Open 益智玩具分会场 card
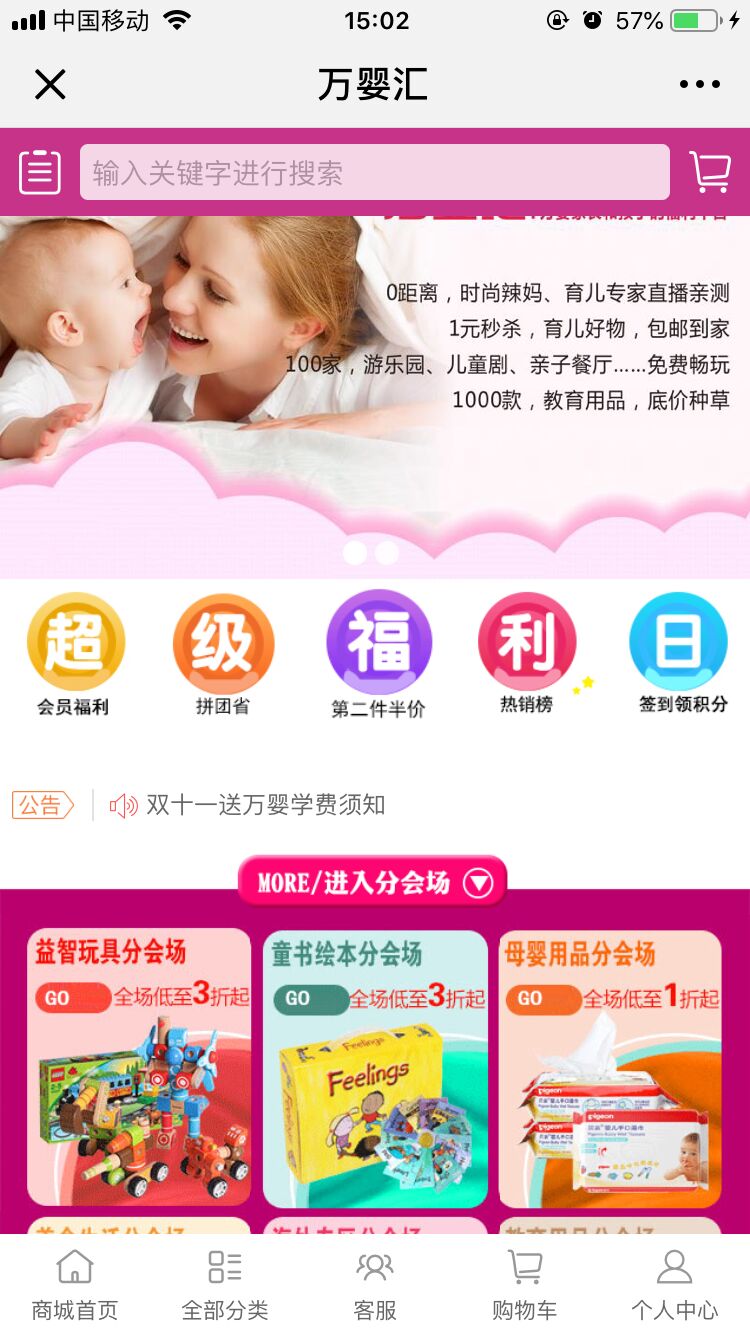Image resolution: width=750 pixels, height=1334 pixels. click(139, 1067)
